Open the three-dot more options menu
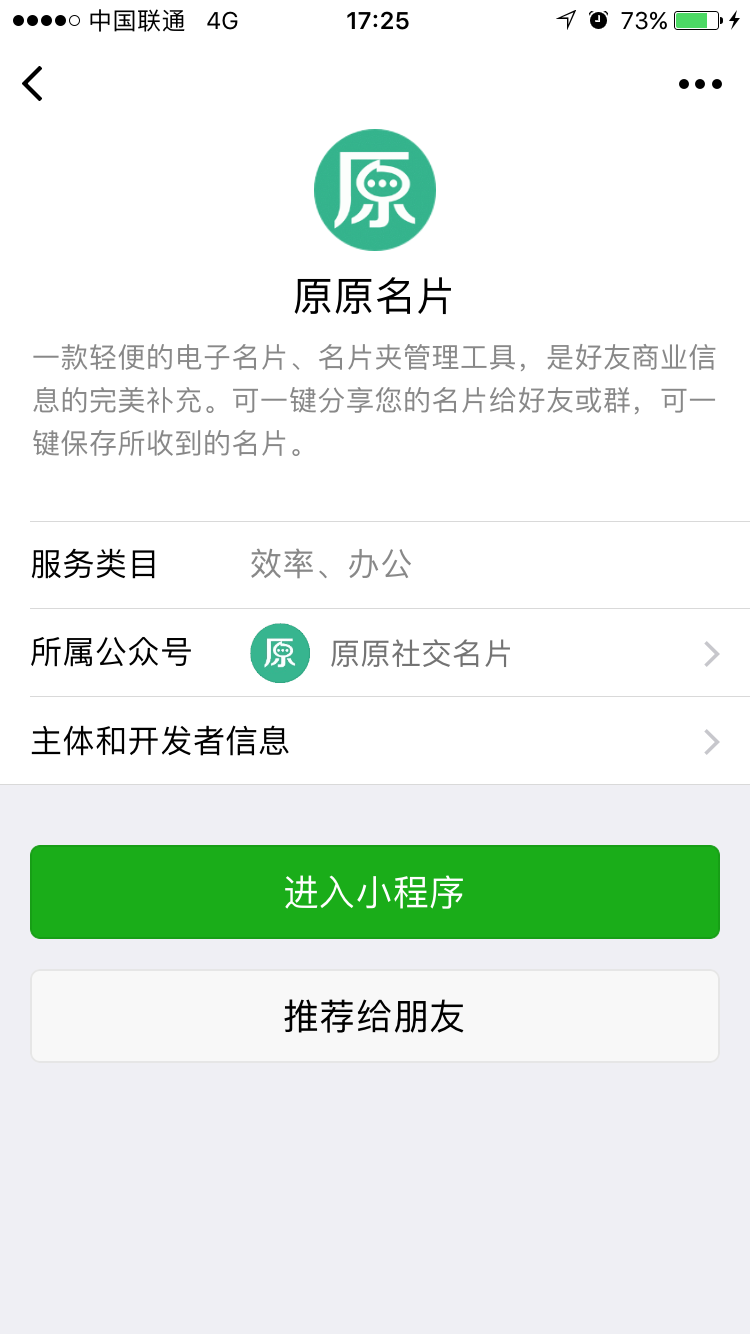This screenshot has height=1334, width=750. point(700,84)
